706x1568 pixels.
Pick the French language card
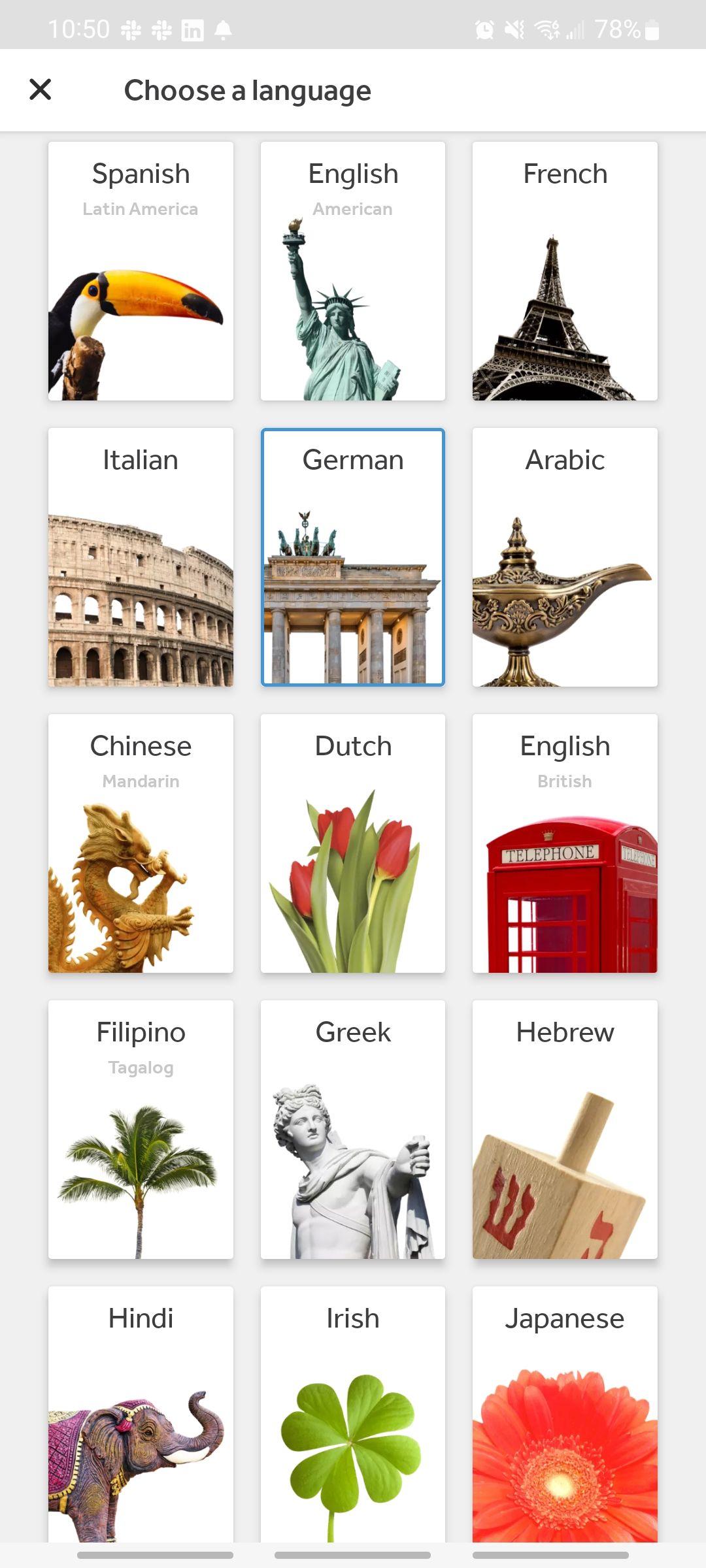click(x=565, y=271)
